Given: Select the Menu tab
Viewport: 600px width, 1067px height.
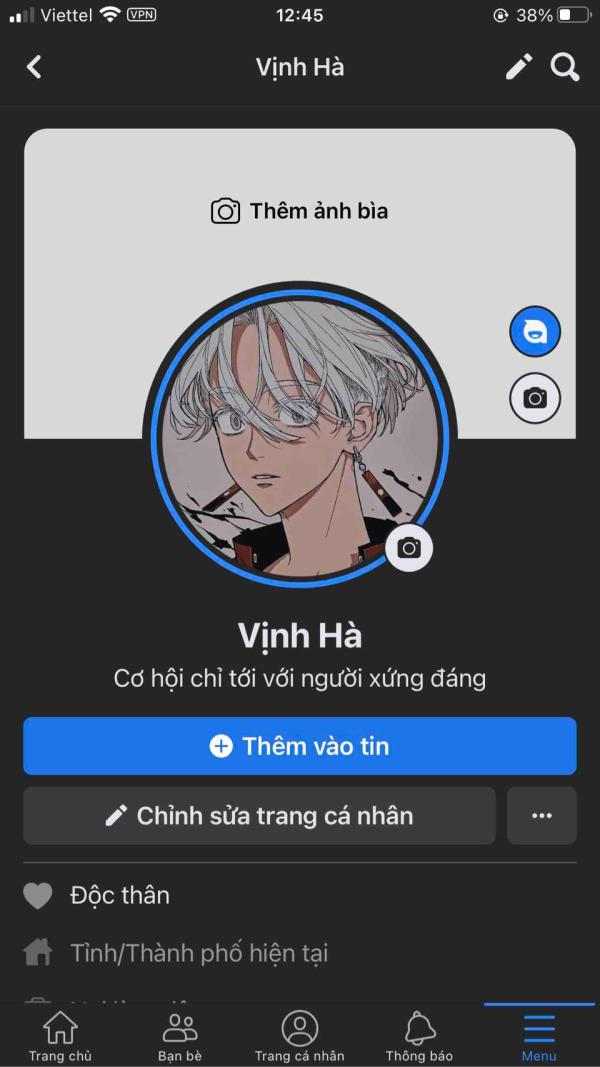Looking at the screenshot, I should click(x=539, y=1036).
